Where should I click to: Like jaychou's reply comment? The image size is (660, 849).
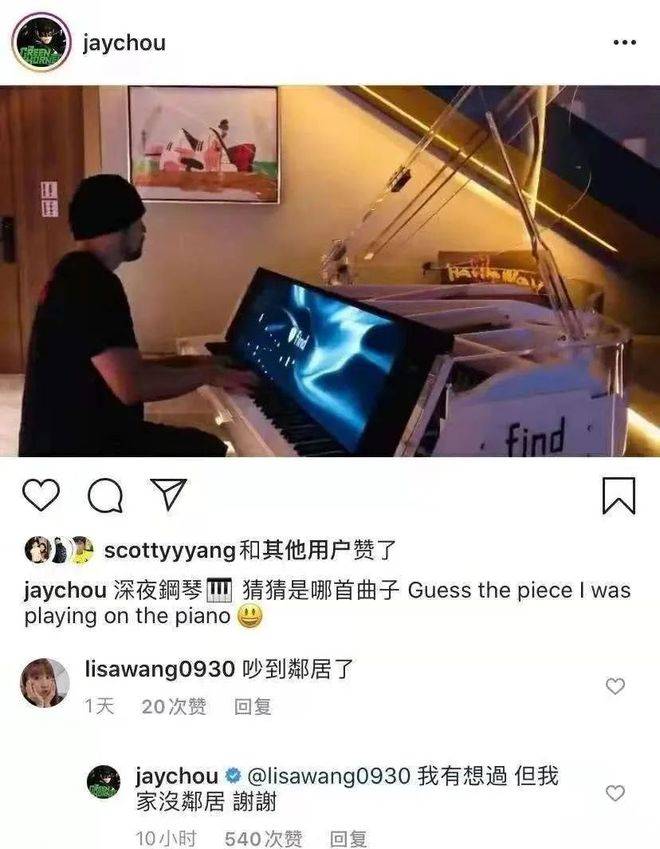(616, 793)
